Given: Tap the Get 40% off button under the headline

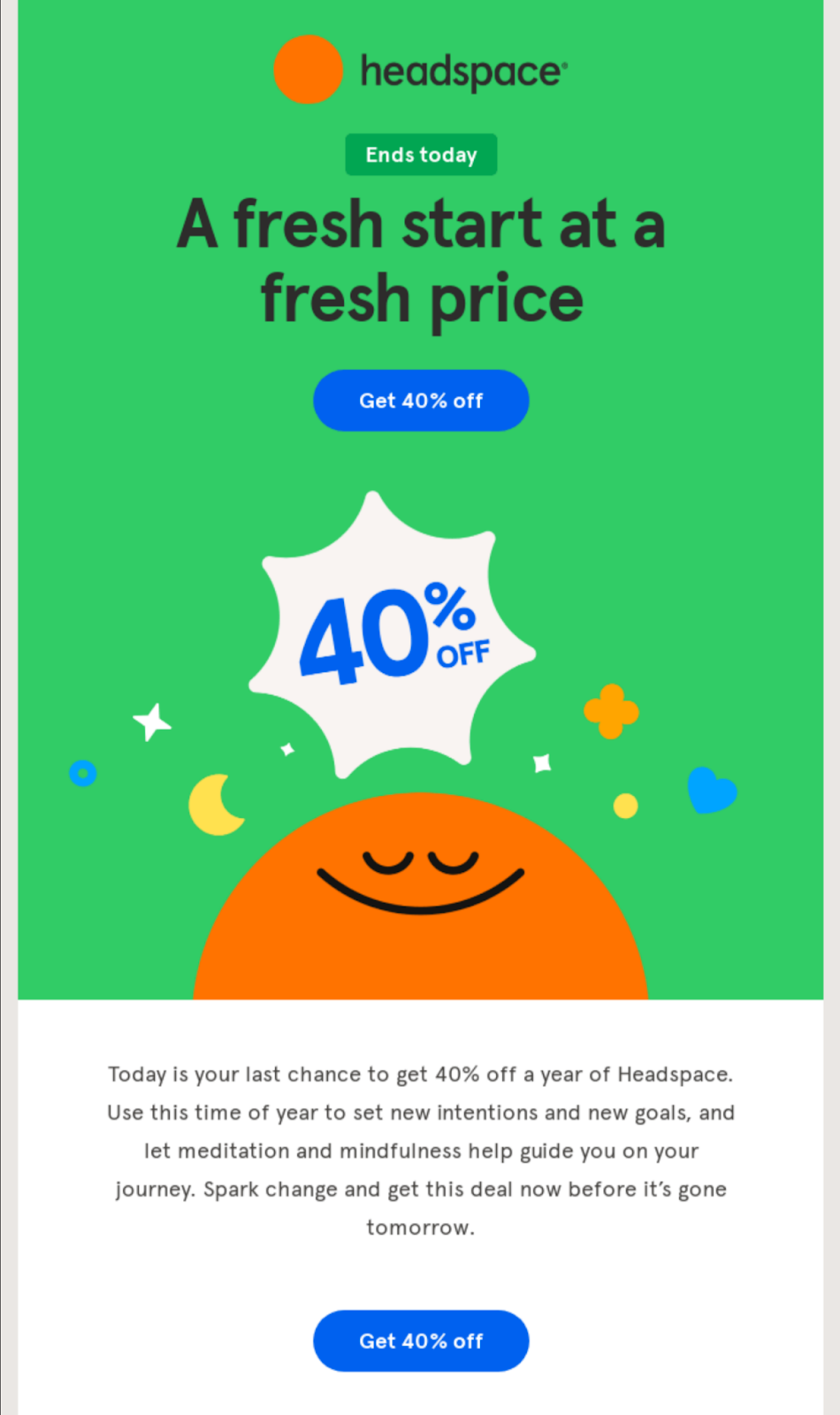Looking at the screenshot, I should pyautogui.click(x=421, y=401).
